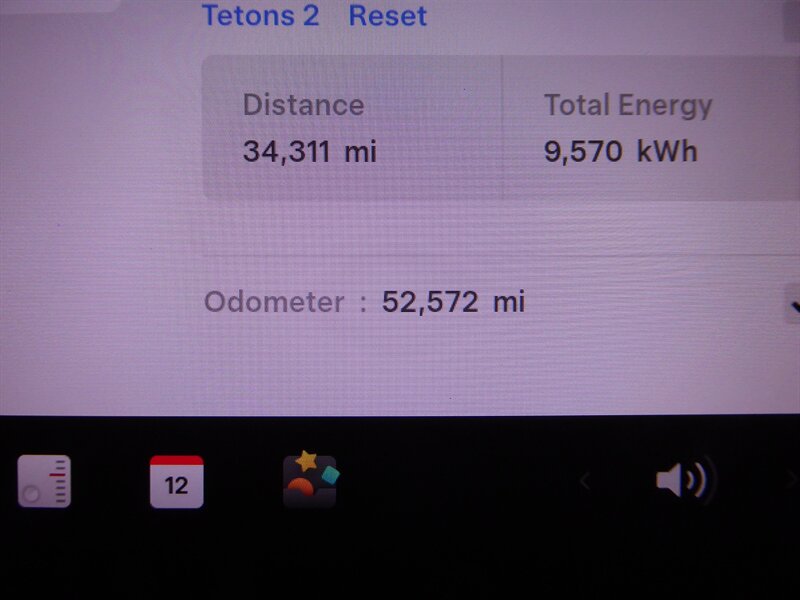Viewport: 800px width, 600px height.
Task: Reset the Tetons 2 trip meter
Action: [x=387, y=16]
